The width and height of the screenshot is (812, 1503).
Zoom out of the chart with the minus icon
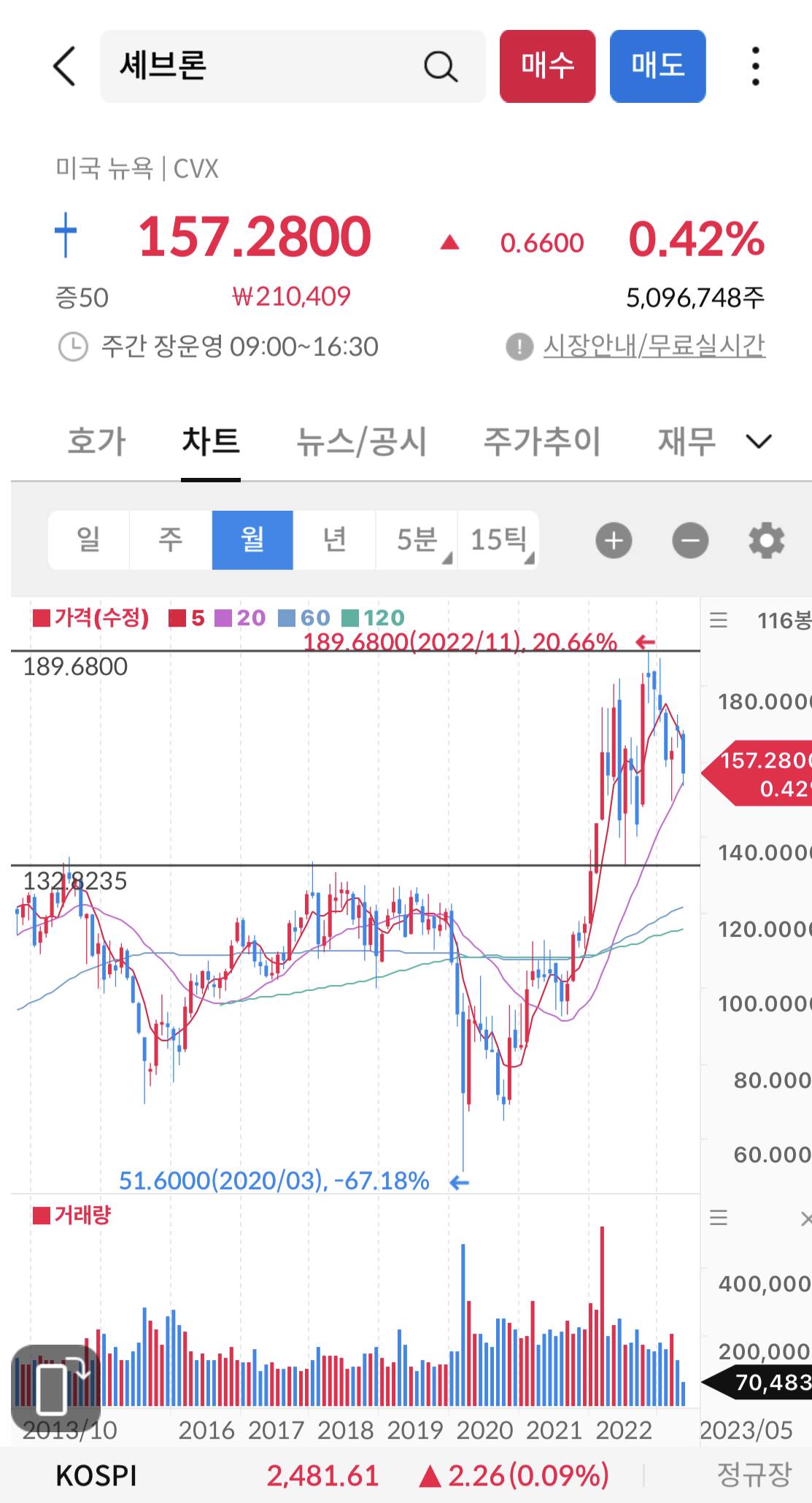tap(689, 540)
